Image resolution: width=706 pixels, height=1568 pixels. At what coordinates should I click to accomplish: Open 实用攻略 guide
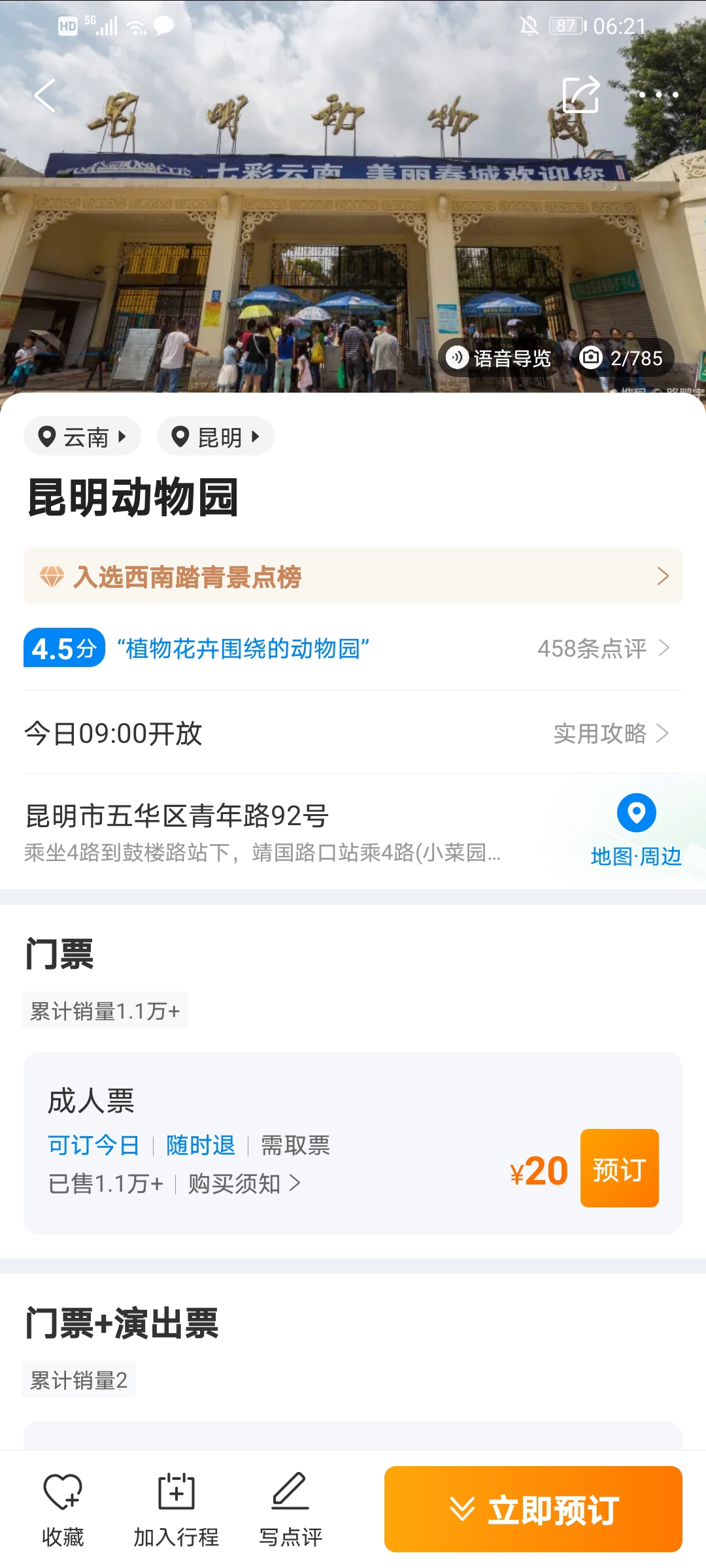coord(611,733)
